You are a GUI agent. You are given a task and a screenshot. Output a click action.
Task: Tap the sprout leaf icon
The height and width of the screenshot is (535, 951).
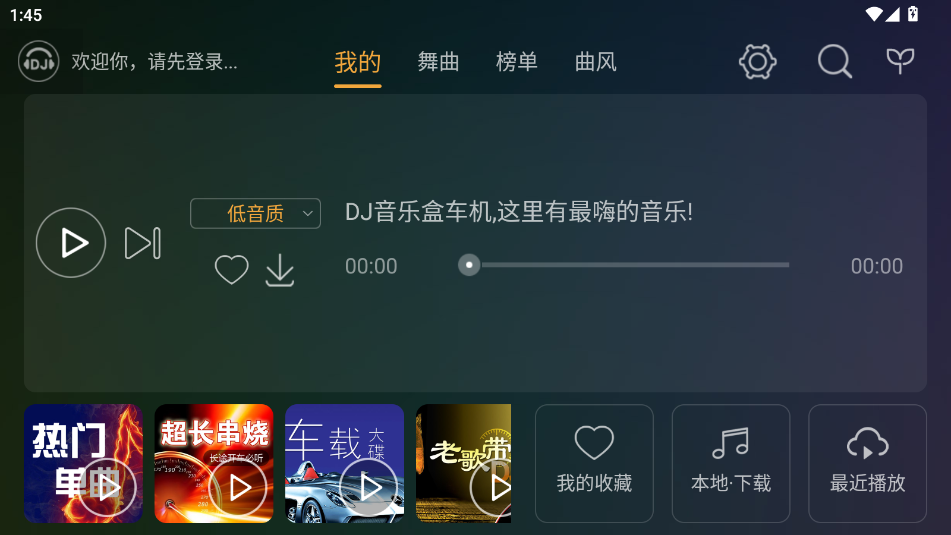coord(900,62)
